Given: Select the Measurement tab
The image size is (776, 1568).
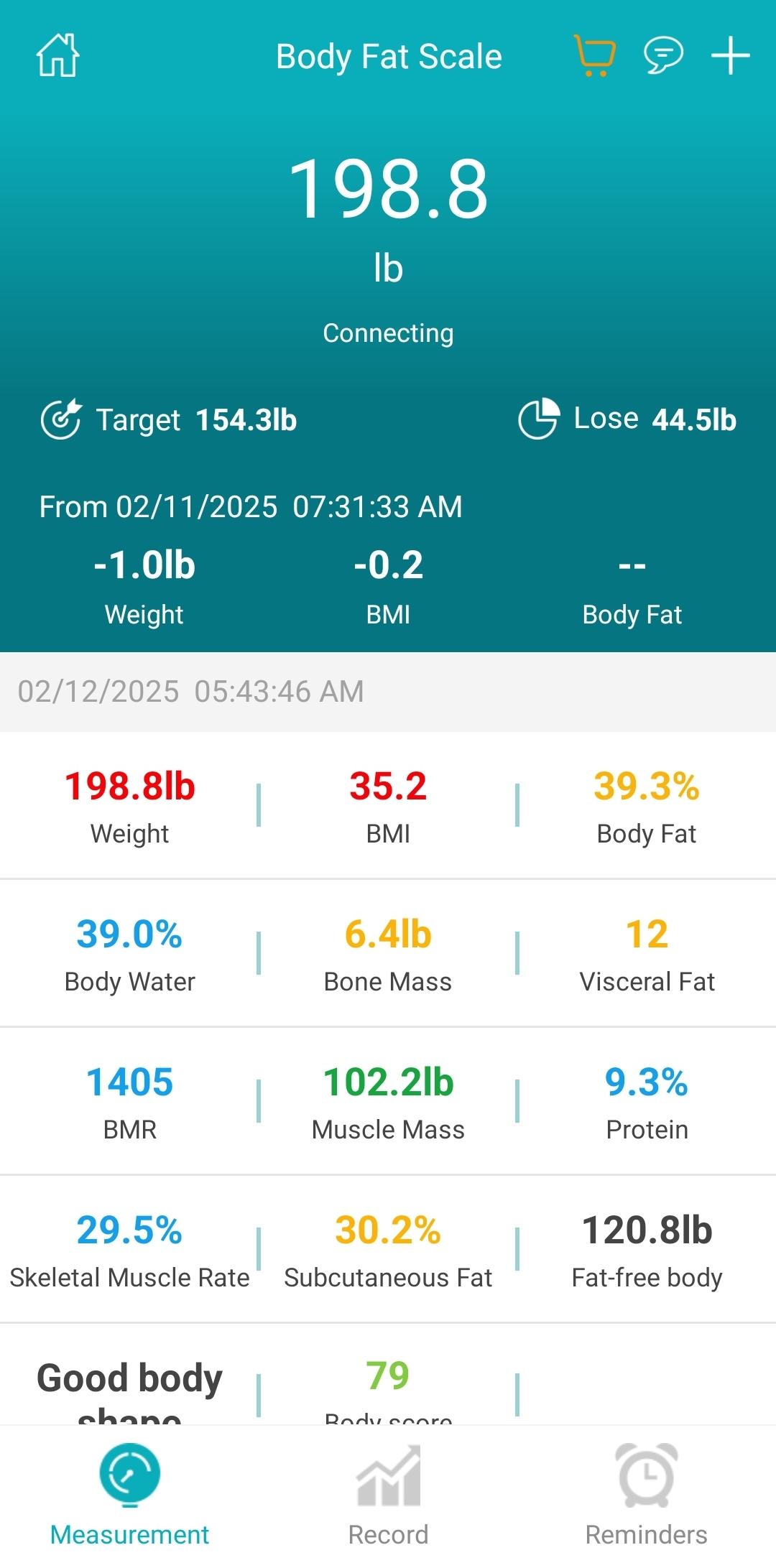Looking at the screenshot, I should click(x=129, y=1496).
